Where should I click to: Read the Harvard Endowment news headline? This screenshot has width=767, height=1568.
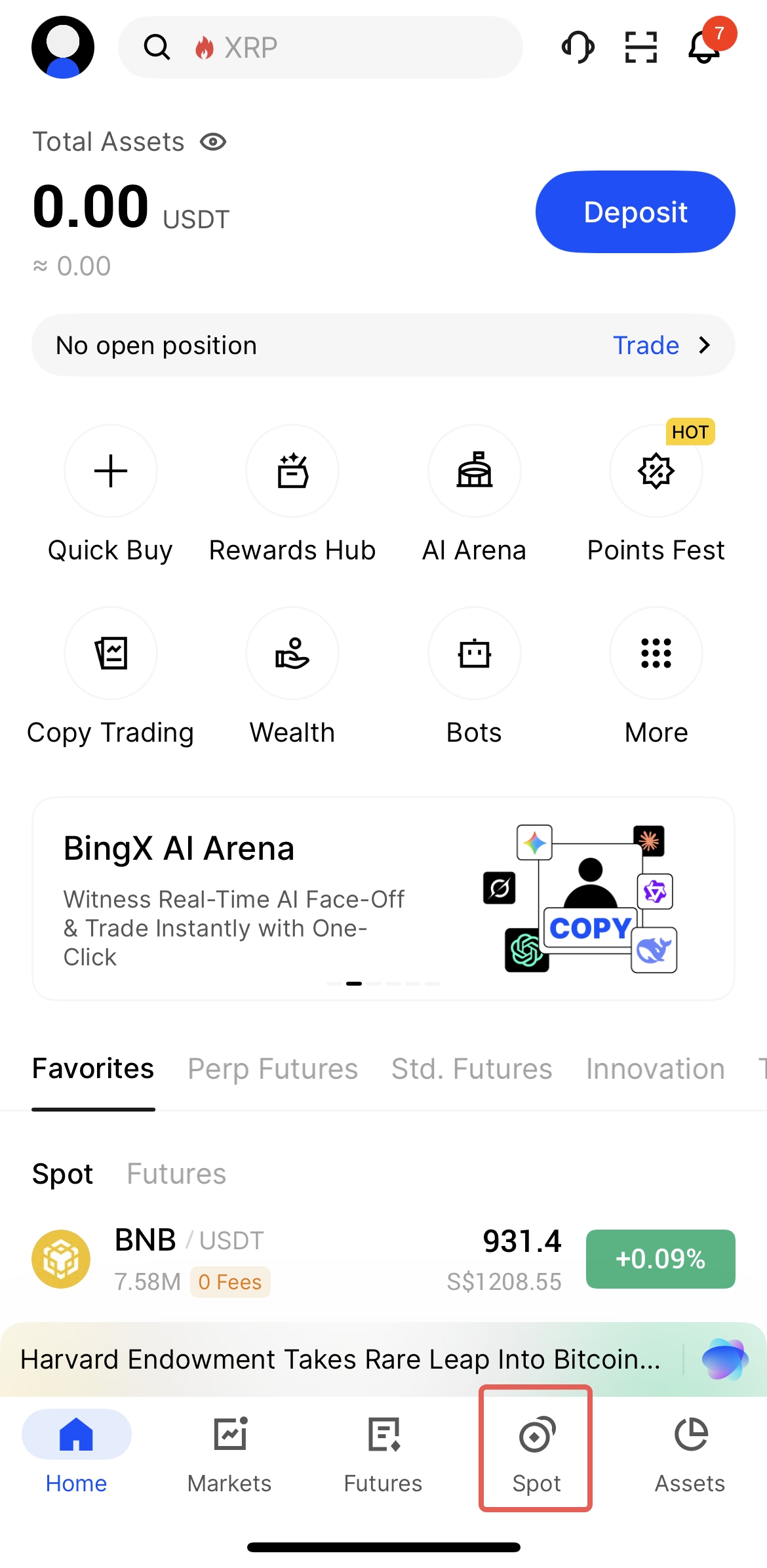341,1359
